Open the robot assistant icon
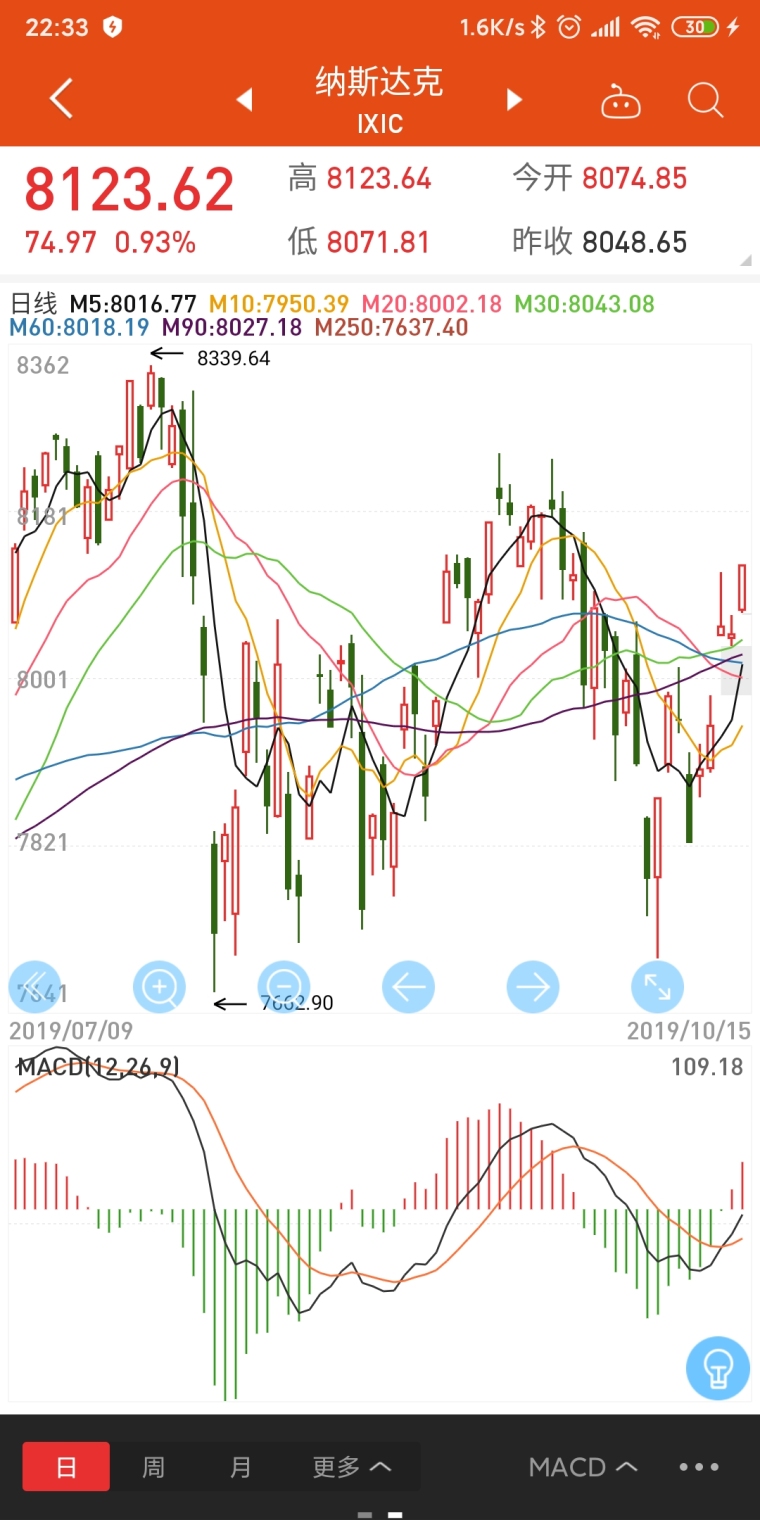 click(620, 101)
